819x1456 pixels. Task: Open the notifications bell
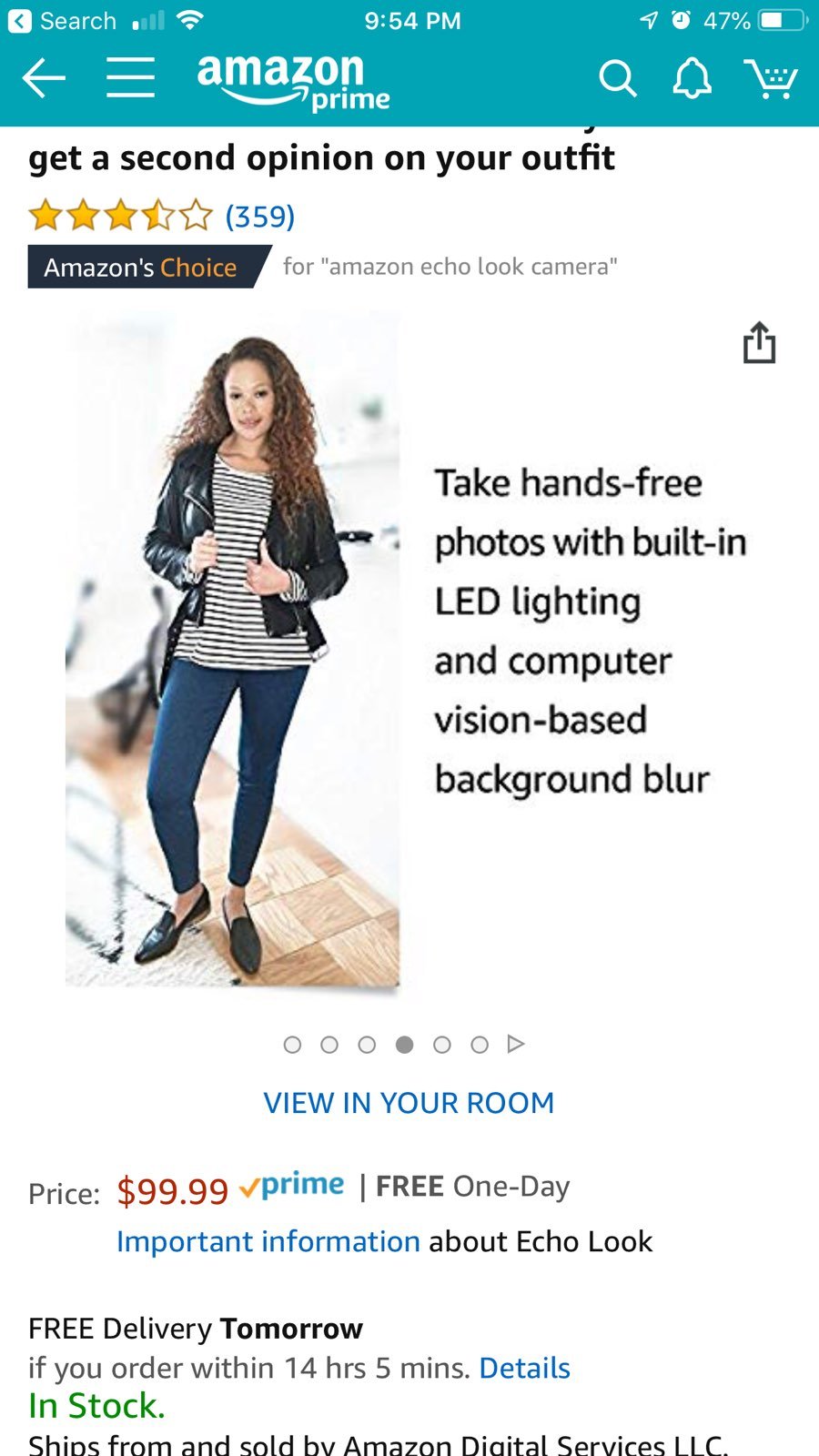692,78
